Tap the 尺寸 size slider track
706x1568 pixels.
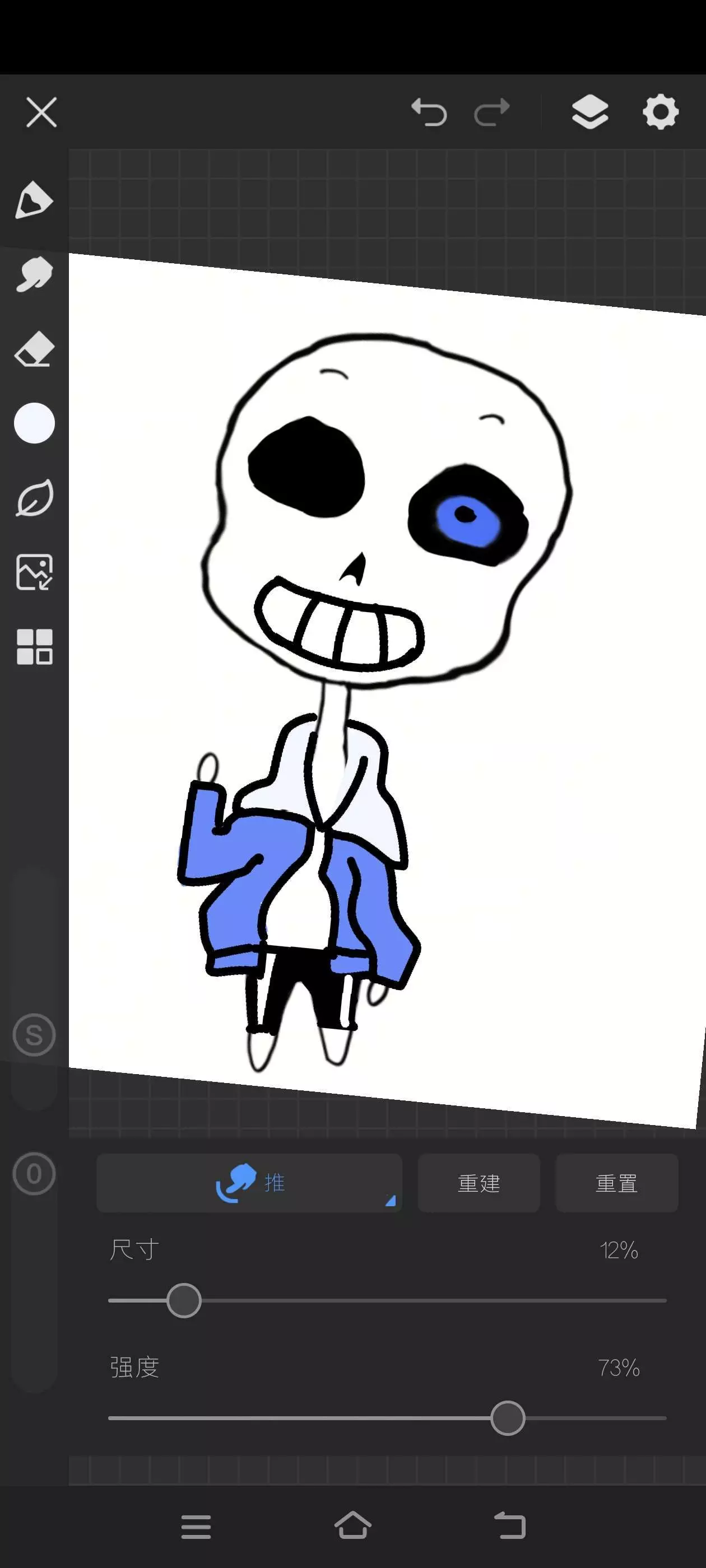point(387,1301)
